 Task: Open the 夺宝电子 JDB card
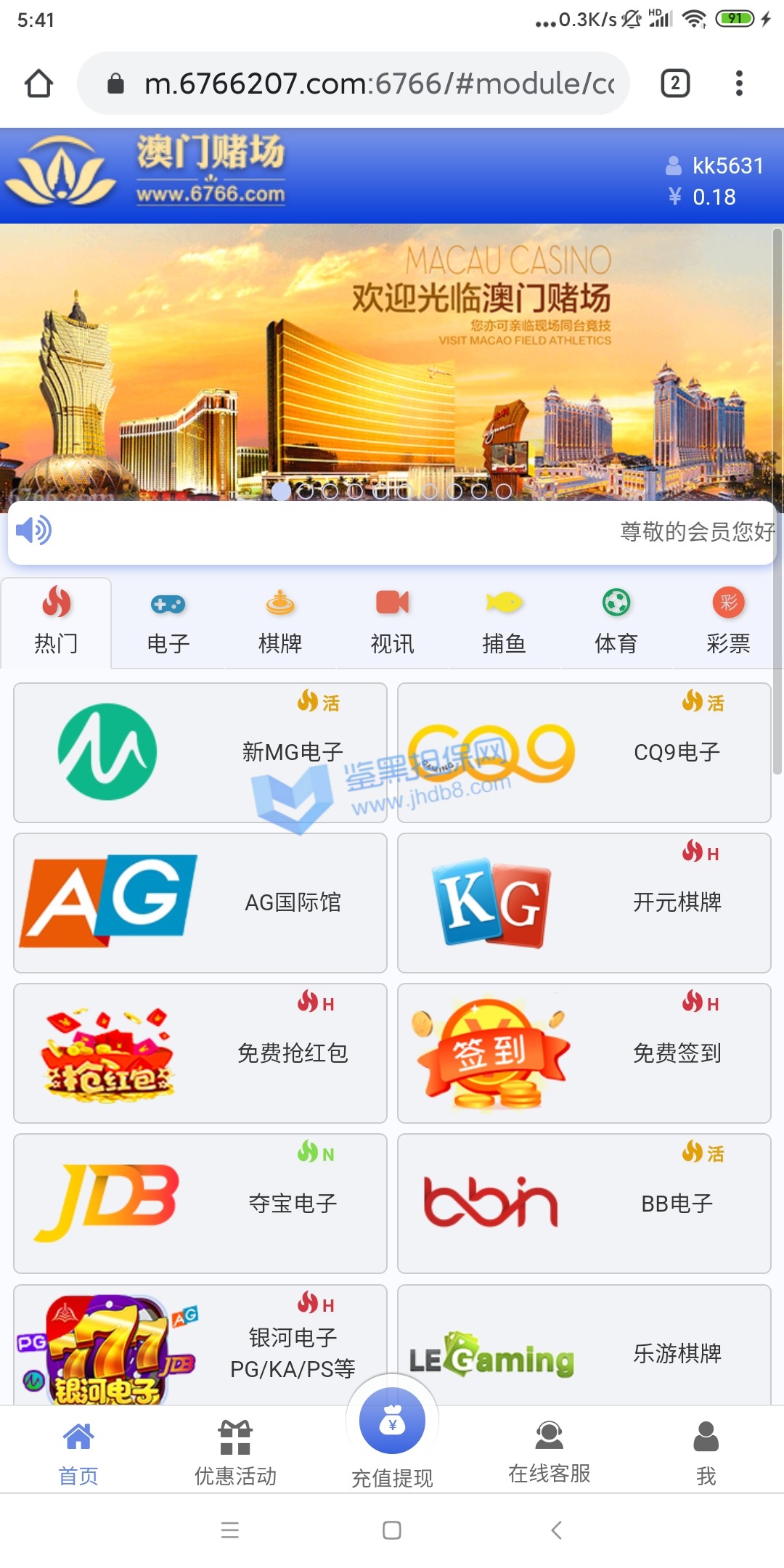point(200,1203)
